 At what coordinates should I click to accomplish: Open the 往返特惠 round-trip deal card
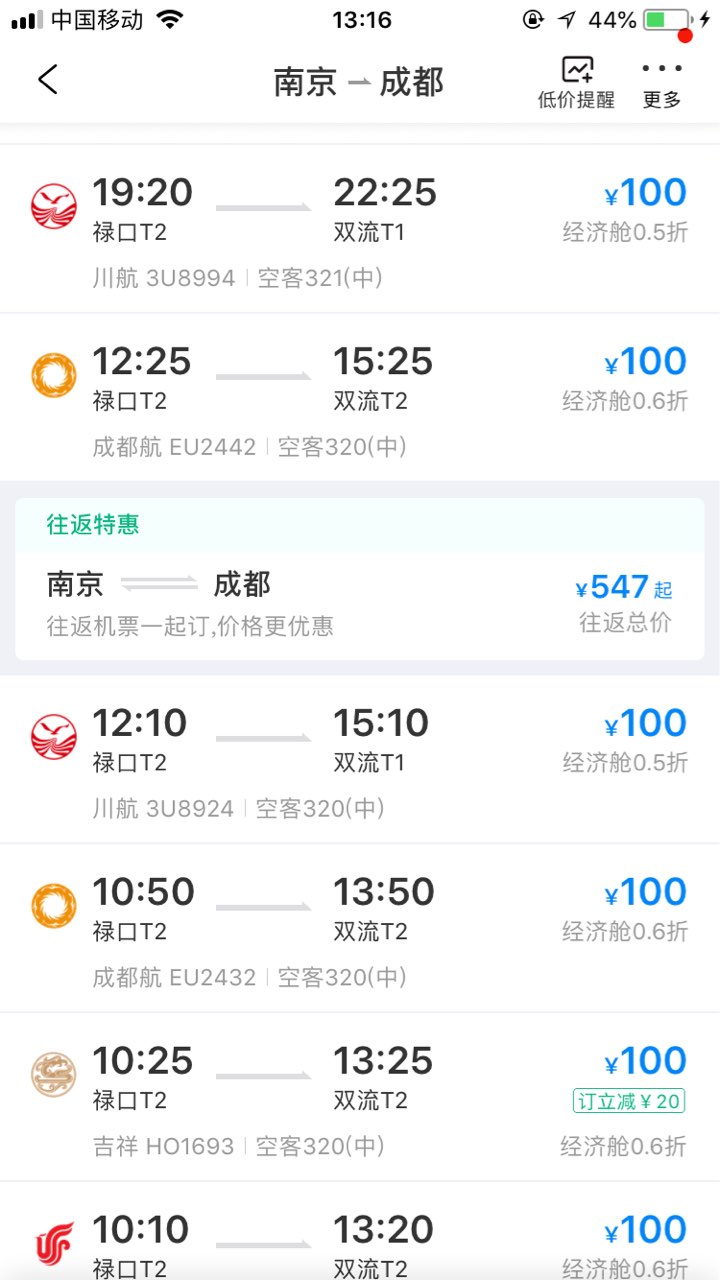[360, 579]
